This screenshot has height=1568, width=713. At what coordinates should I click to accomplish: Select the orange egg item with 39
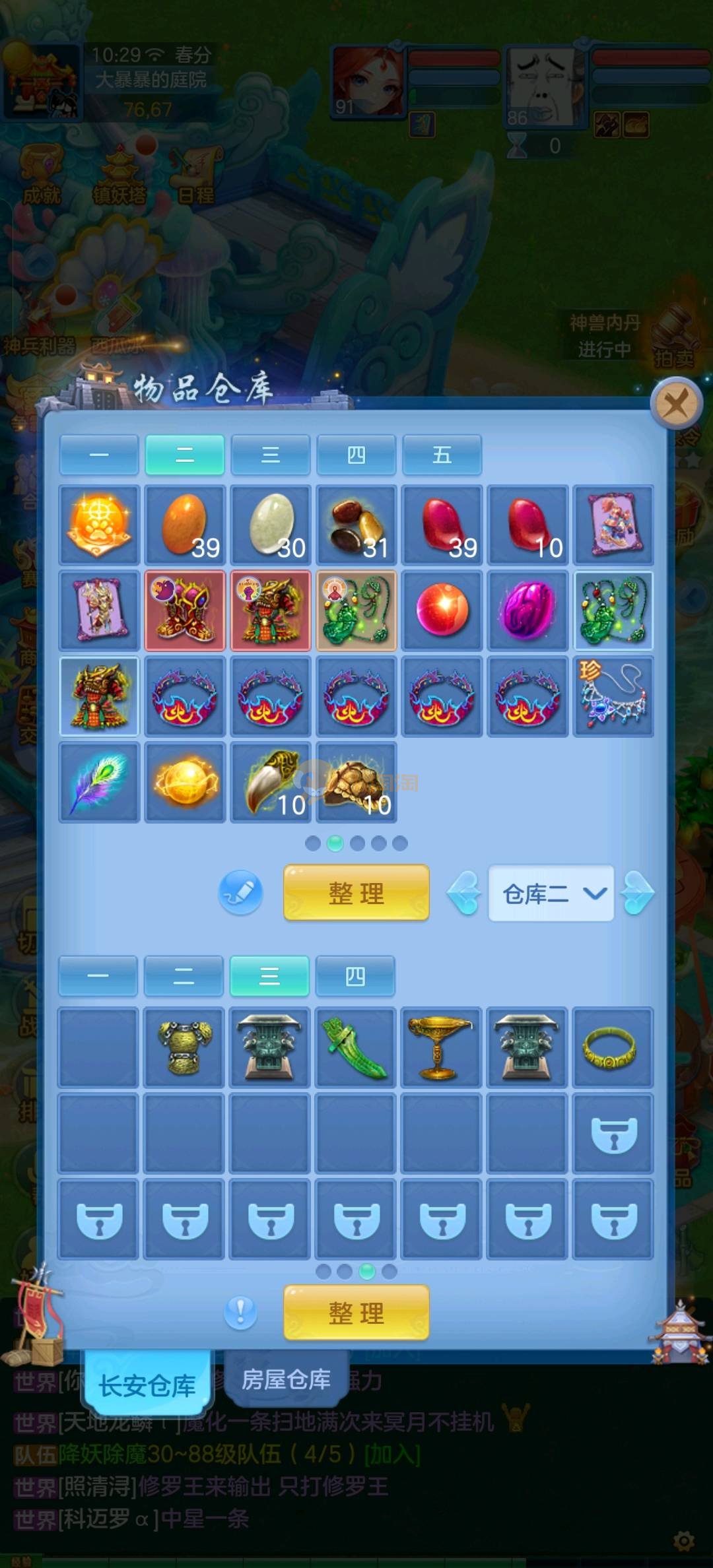pos(185,525)
